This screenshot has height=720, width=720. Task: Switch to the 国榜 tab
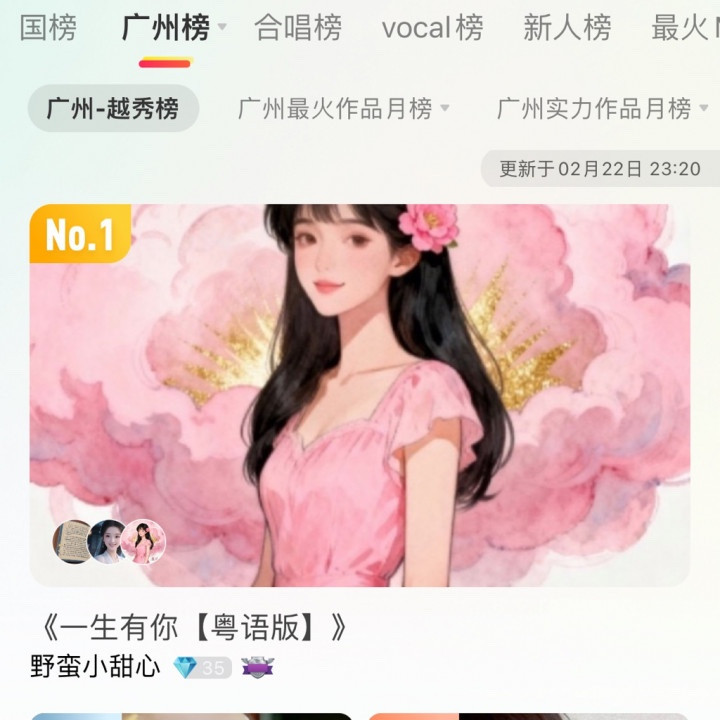click(x=48, y=28)
